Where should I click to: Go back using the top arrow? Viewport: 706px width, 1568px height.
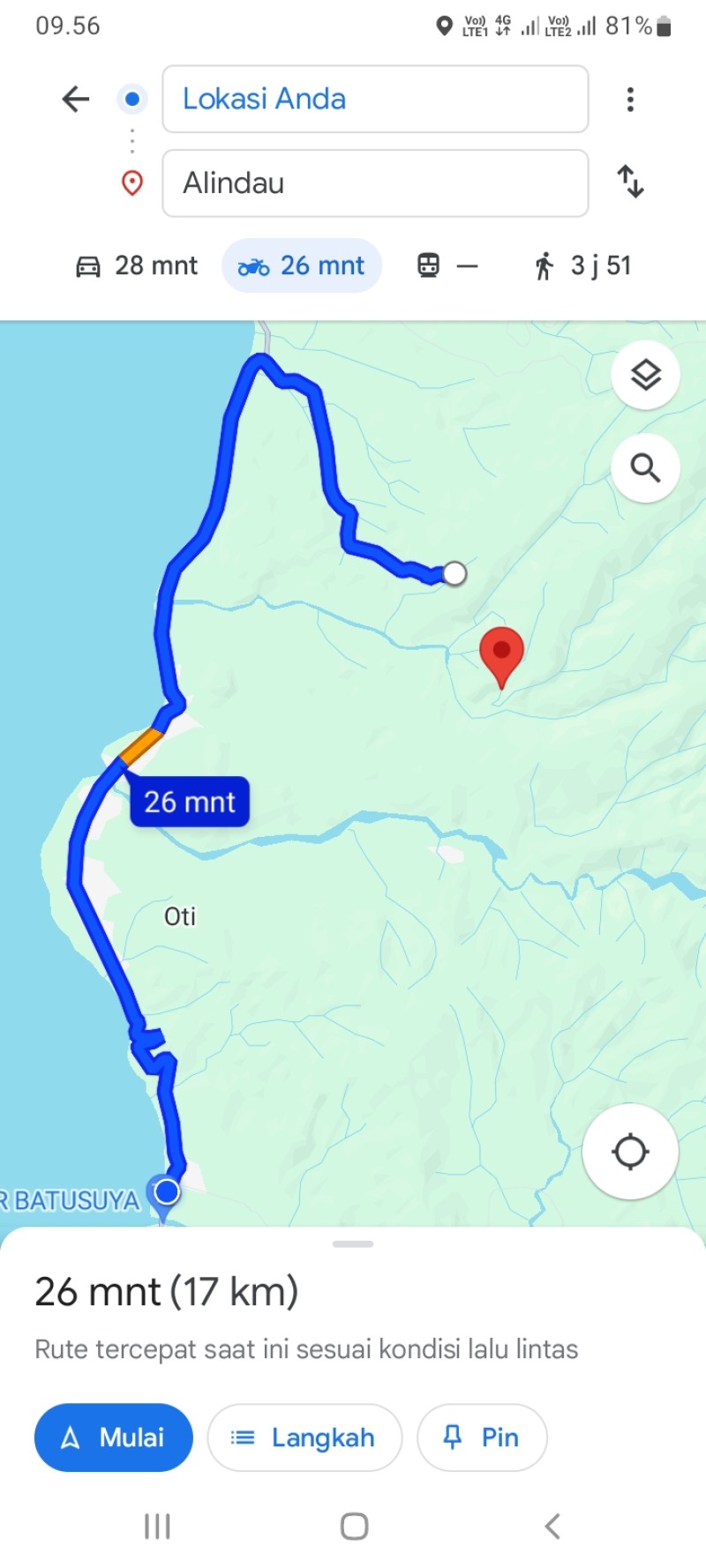point(76,99)
